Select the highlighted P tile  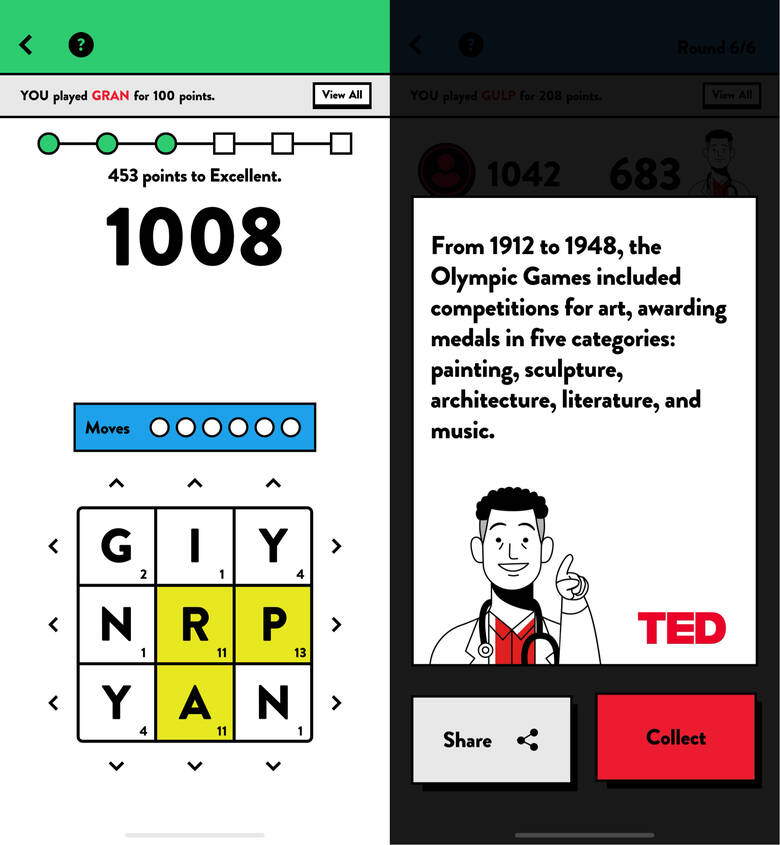(273, 625)
